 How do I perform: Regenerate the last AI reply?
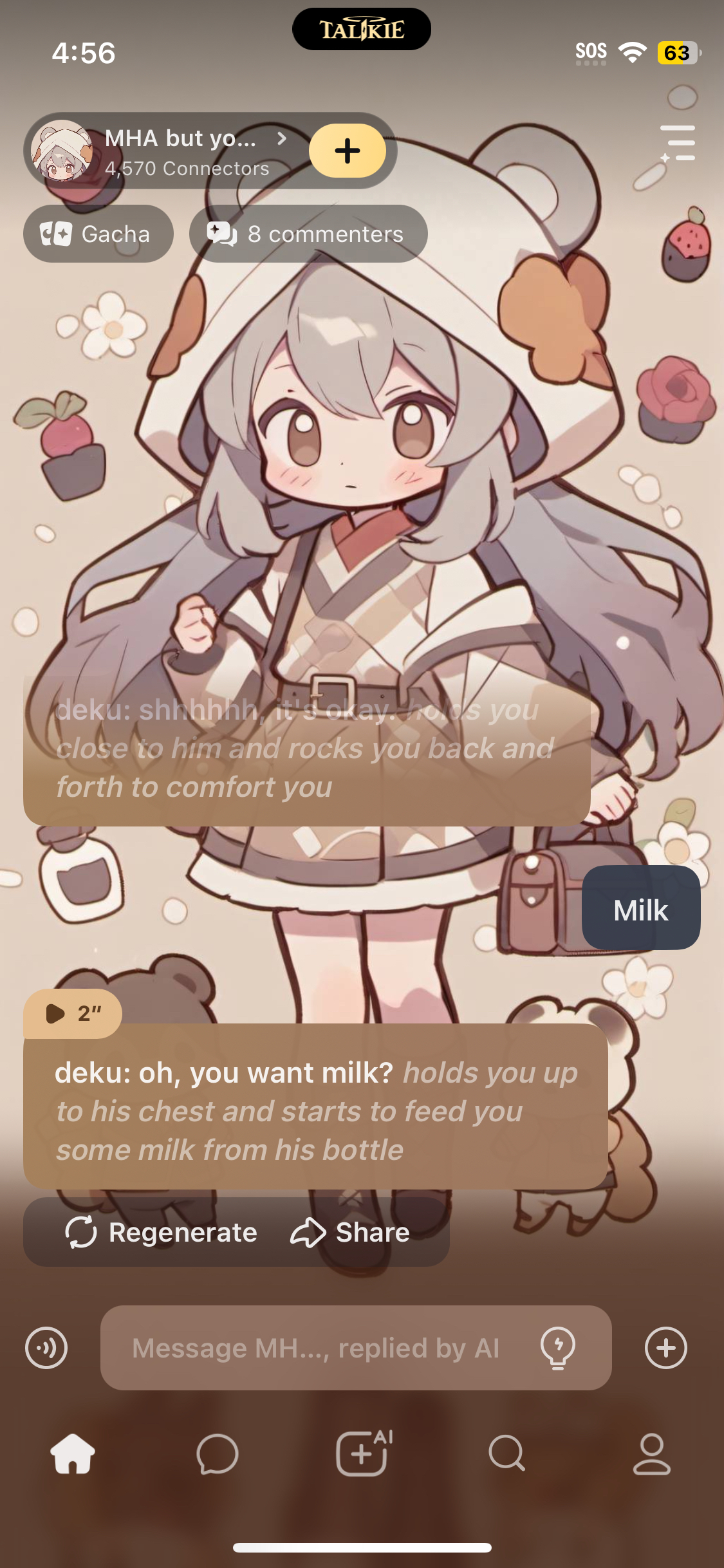(x=162, y=1232)
